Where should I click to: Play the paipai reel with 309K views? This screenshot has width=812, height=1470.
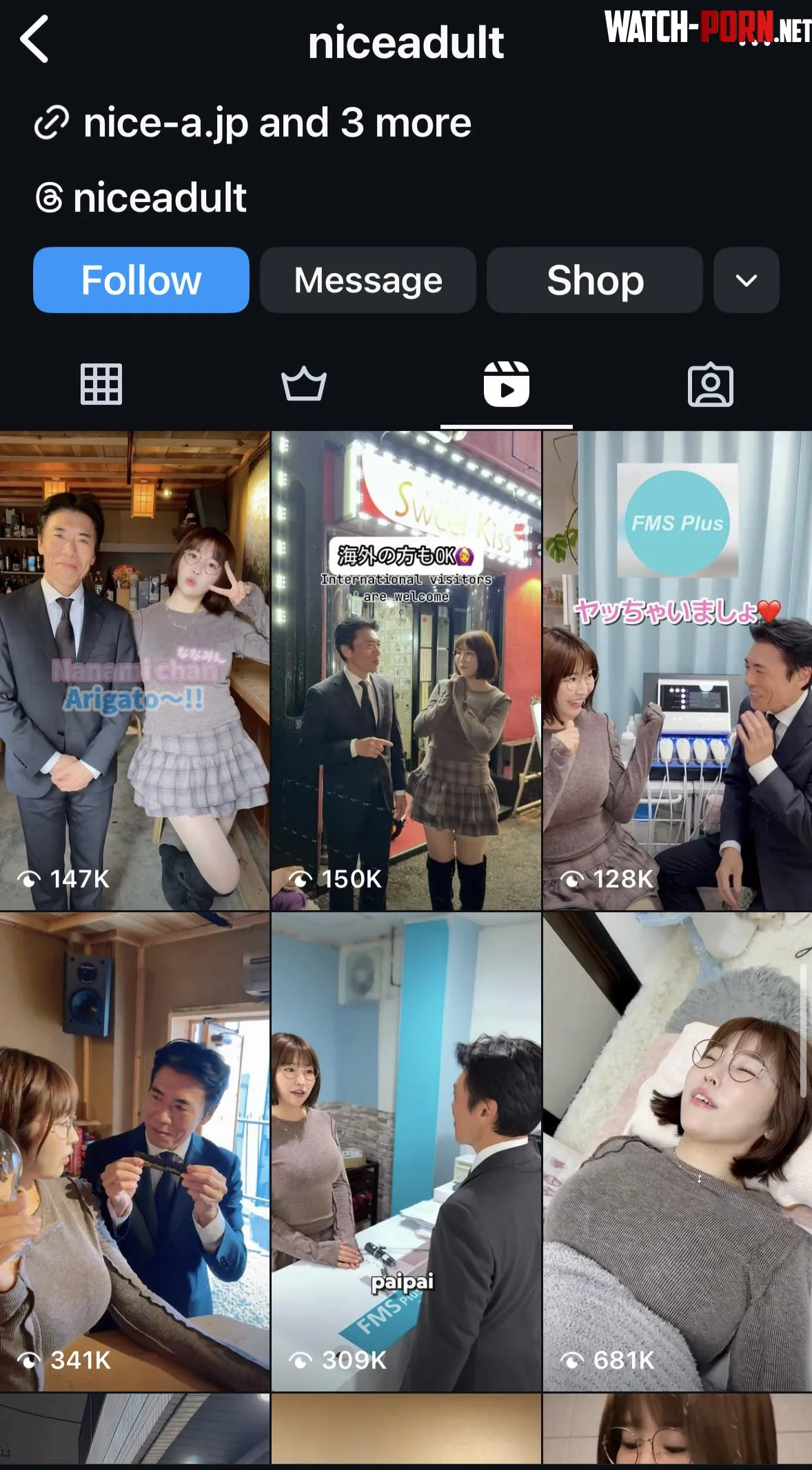[x=406, y=1151]
